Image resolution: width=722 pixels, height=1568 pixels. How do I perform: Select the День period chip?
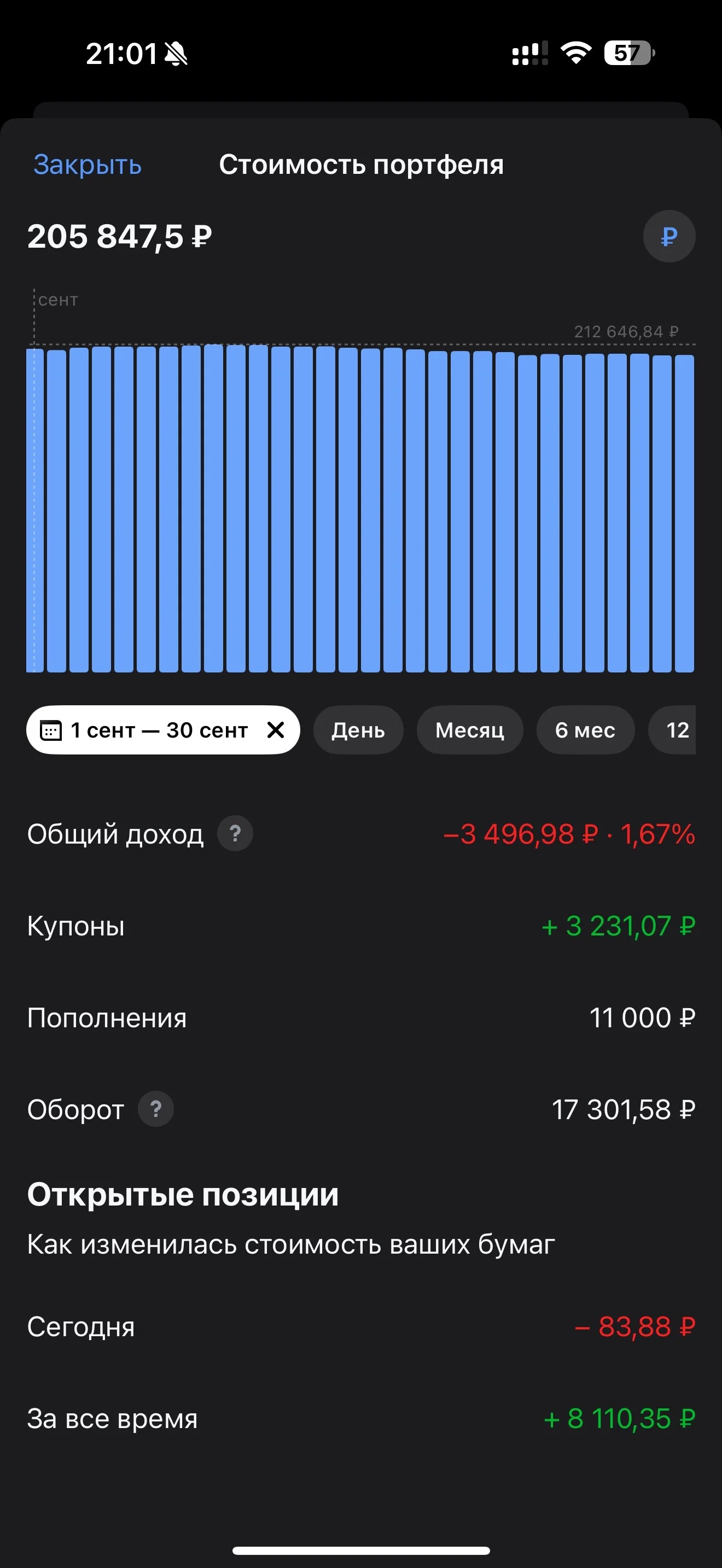[x=358, y=730]
